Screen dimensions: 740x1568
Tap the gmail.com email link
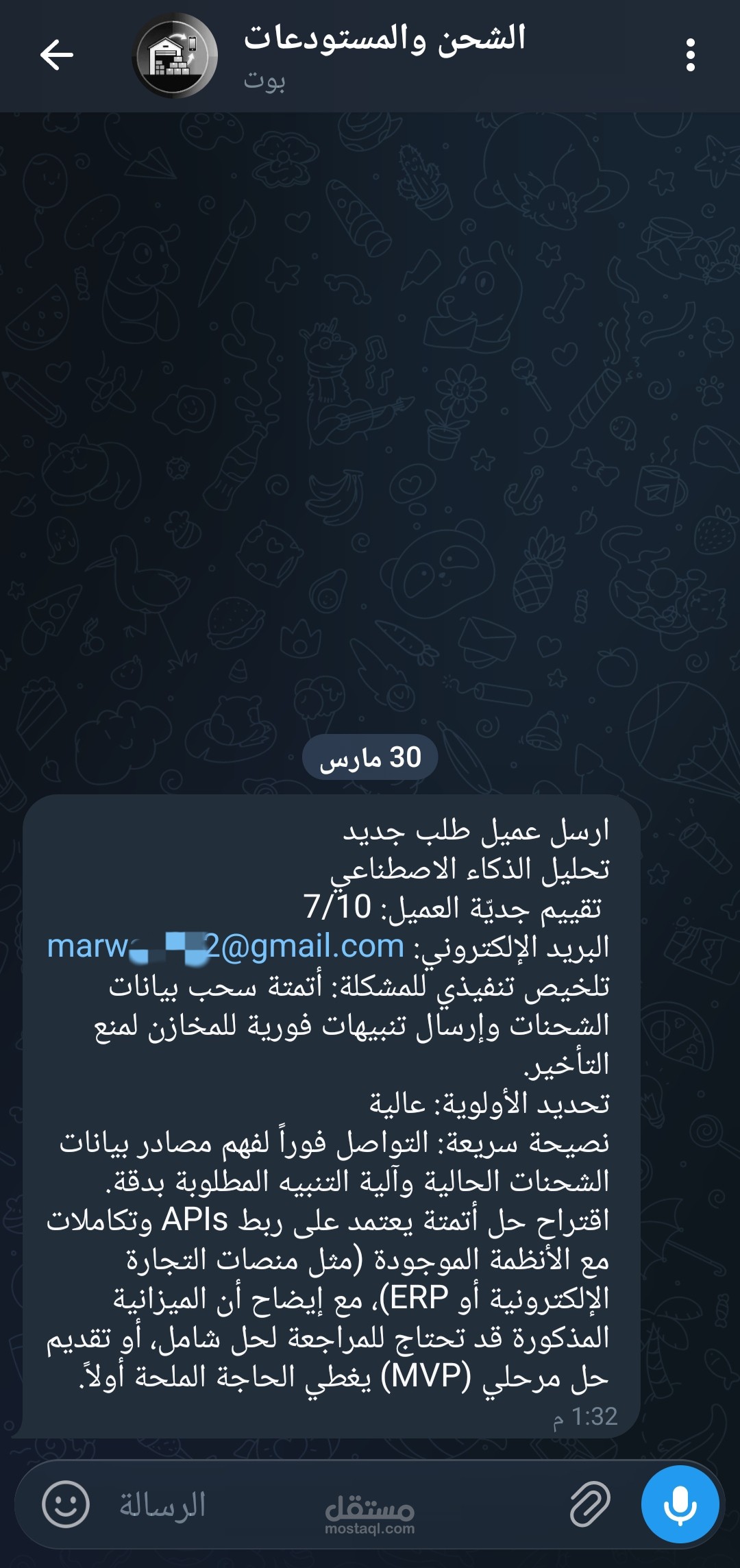226,946
